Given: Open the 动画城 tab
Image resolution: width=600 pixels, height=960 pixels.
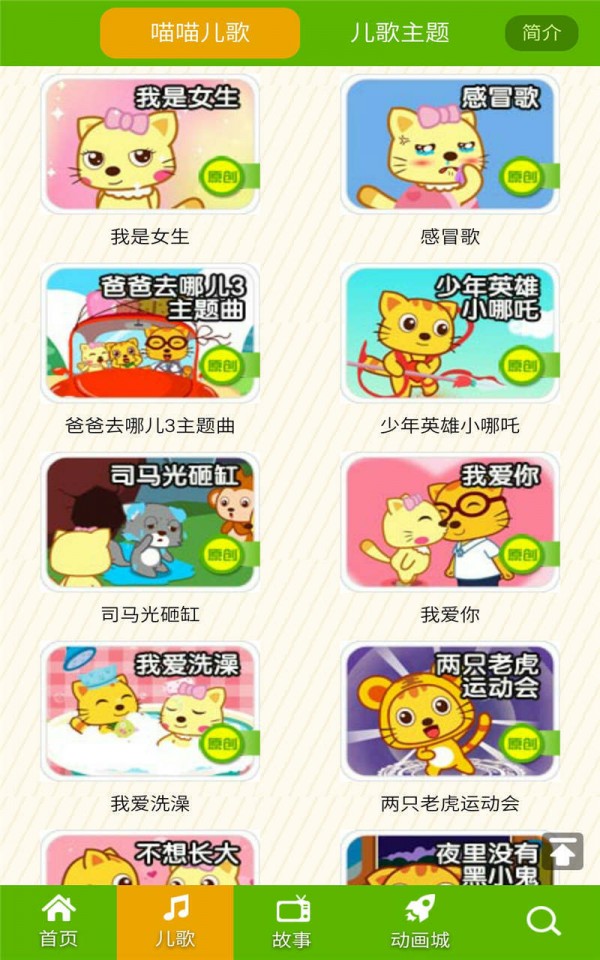Looking at the screenshot, I should coord(419,922).
